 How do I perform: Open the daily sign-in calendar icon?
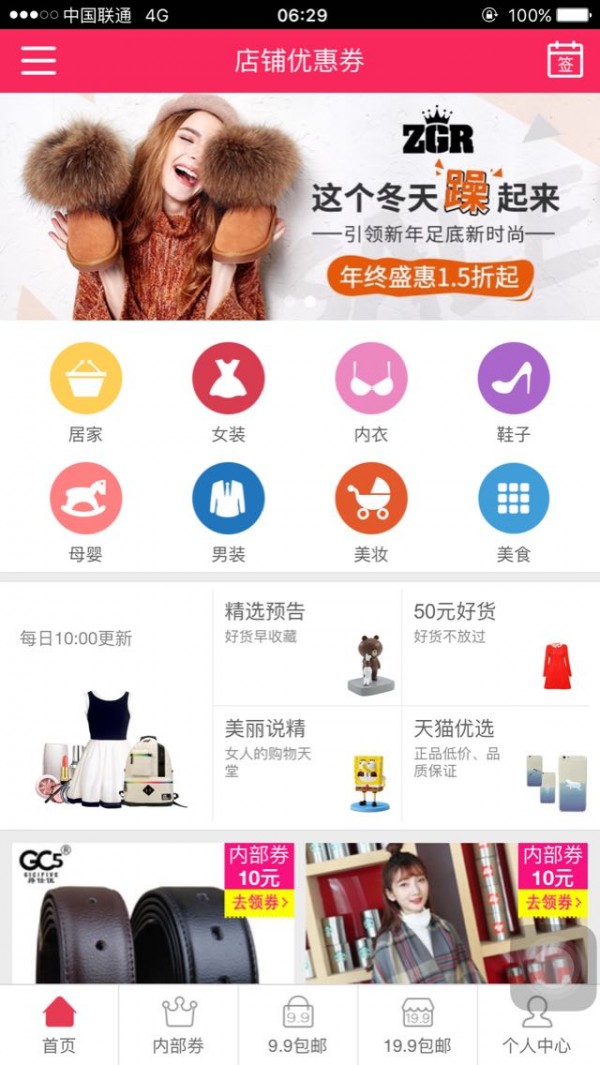(x=565, y=60)
